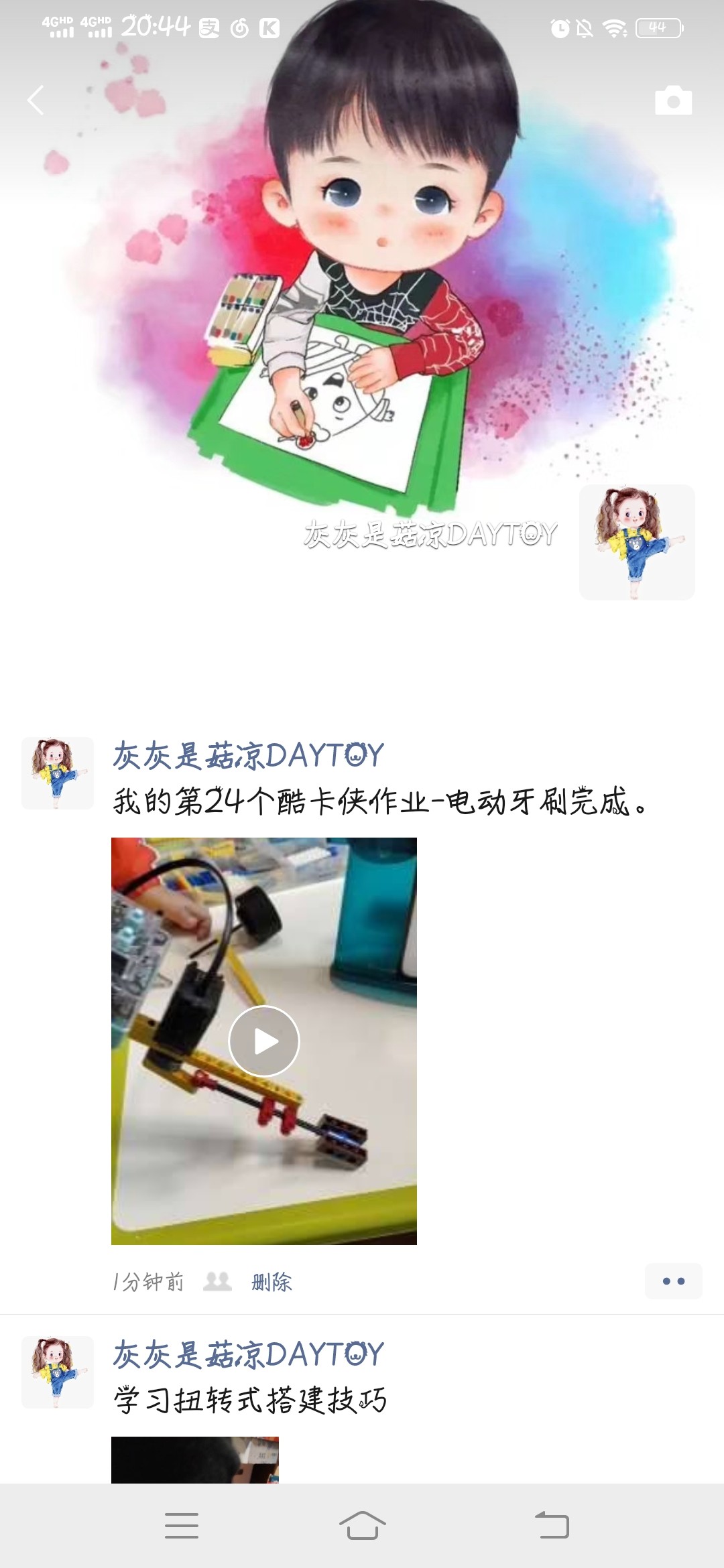Tap the avatar beside the 学习扭转式搭建技巧 post
724x1568 pixels.
click(58, 1372)
